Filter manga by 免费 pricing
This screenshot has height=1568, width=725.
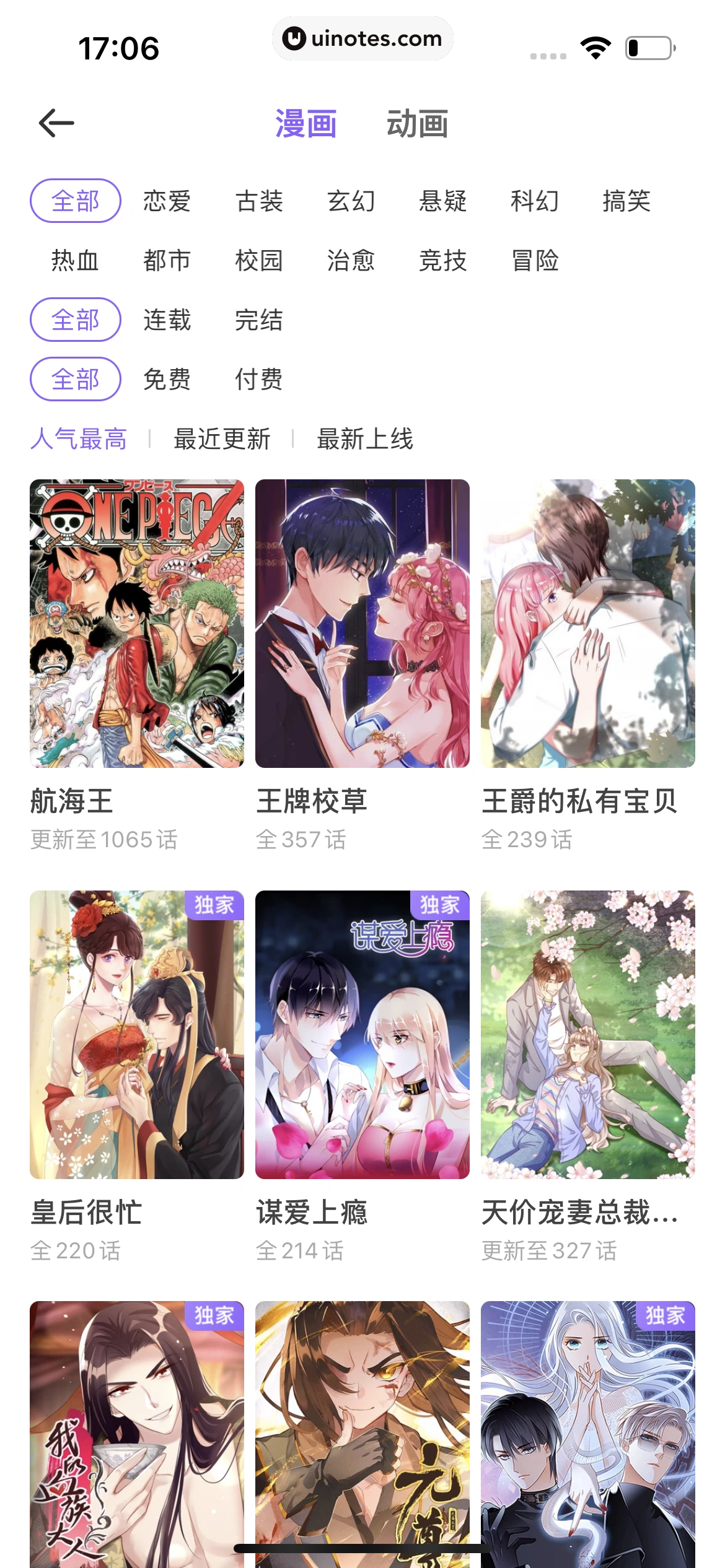pos(167,379)
